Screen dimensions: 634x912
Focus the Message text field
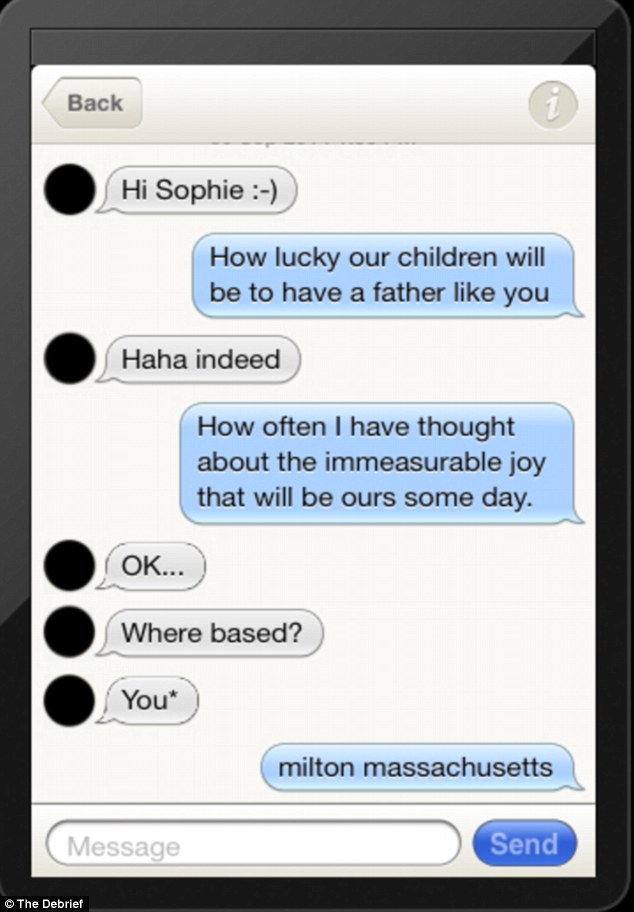tap(252, 845)
